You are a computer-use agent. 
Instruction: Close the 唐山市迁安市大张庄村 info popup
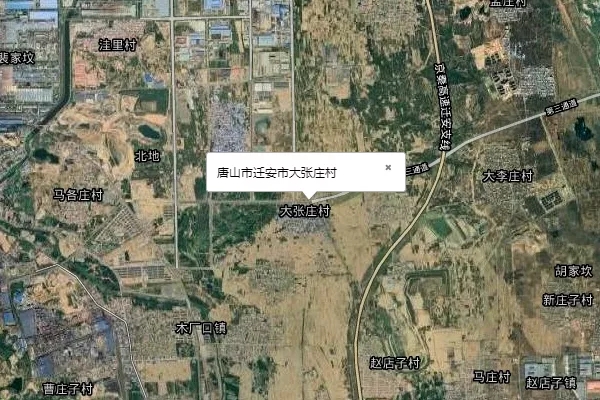coord(388,167)
